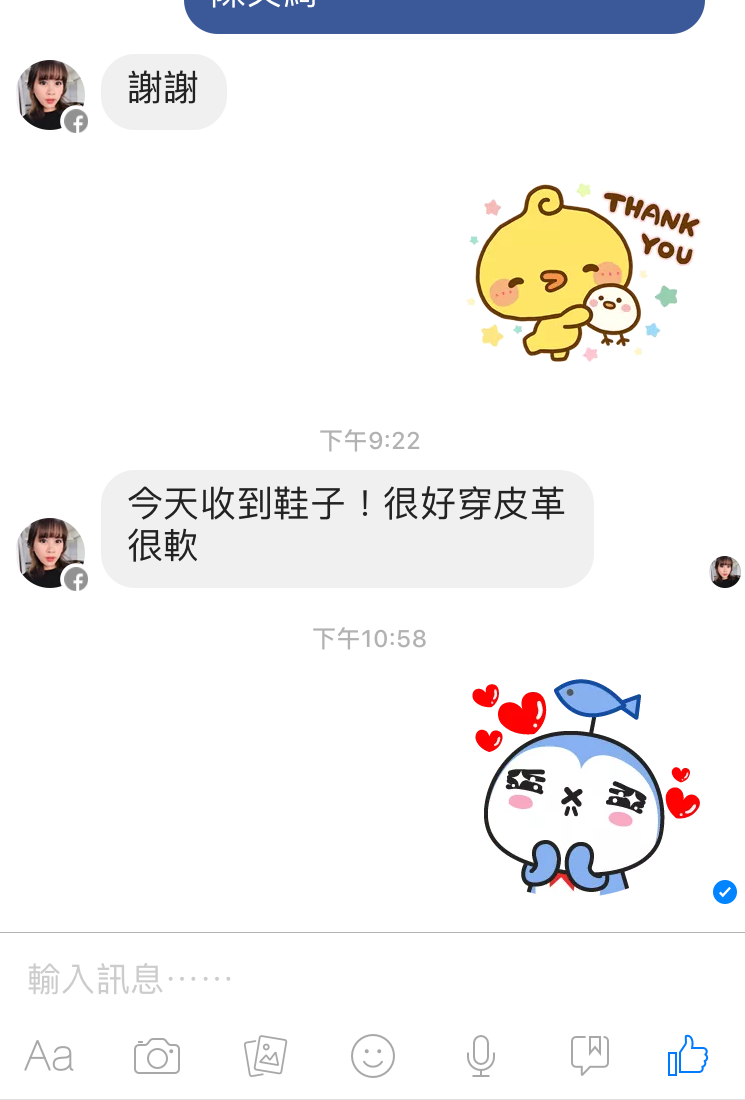Tap the microphone to record voice
This screenshot has width=745, height=1100.
pos(481,1056)
